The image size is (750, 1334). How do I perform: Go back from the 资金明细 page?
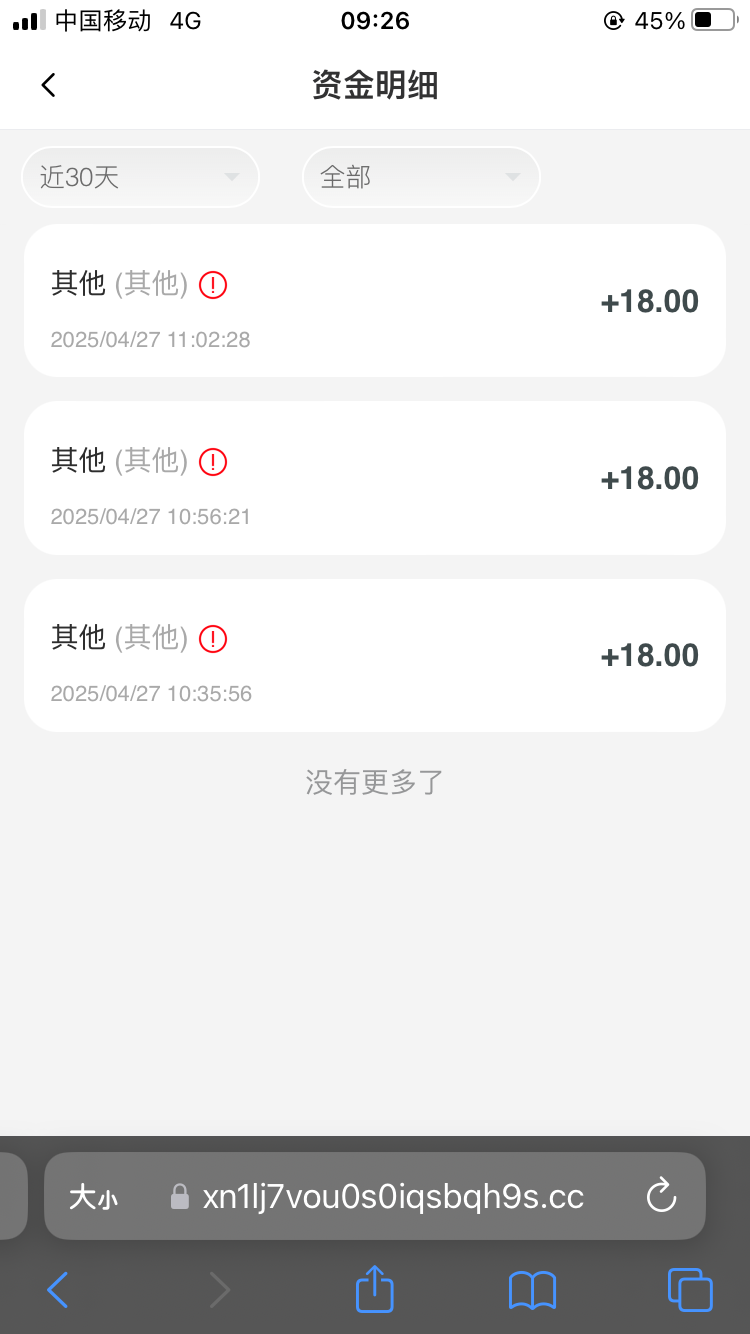(48, 85)
